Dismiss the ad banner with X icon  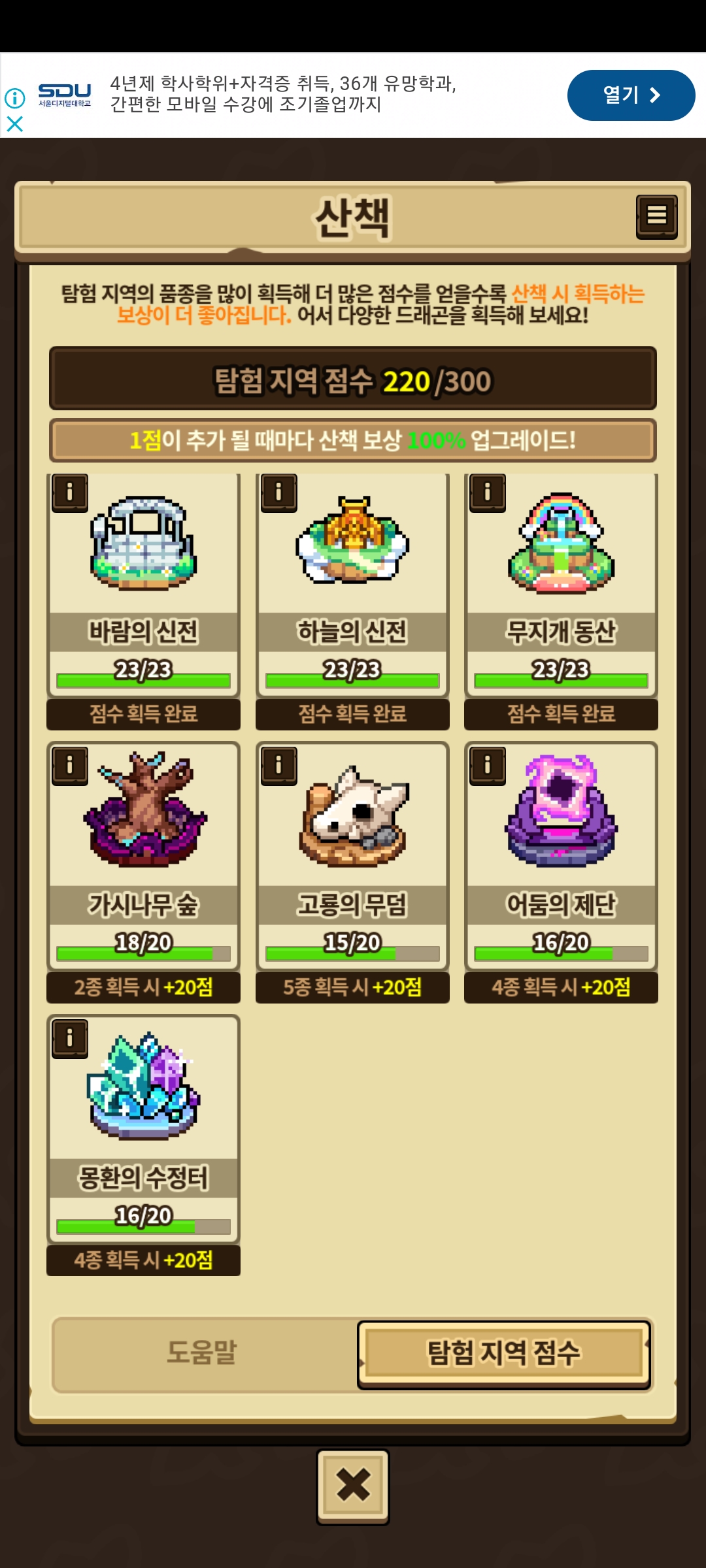coord(14,123)
